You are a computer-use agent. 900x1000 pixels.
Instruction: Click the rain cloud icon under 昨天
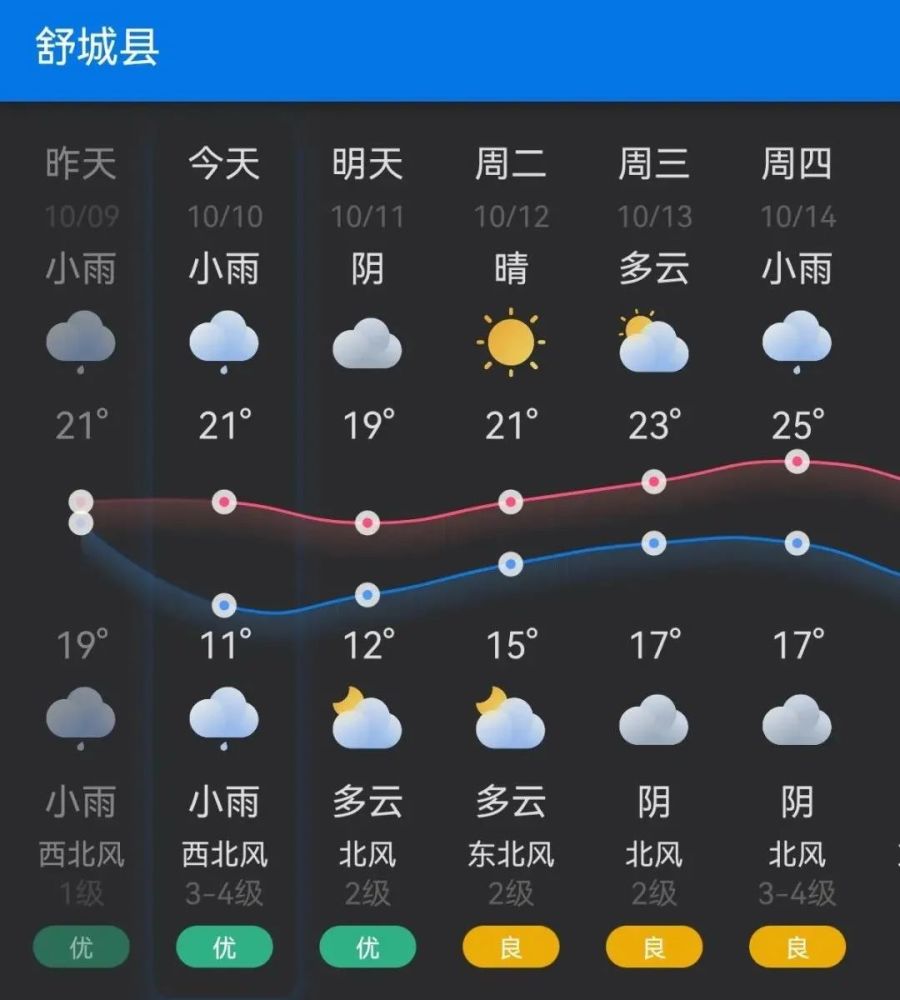tap(82, 340)
